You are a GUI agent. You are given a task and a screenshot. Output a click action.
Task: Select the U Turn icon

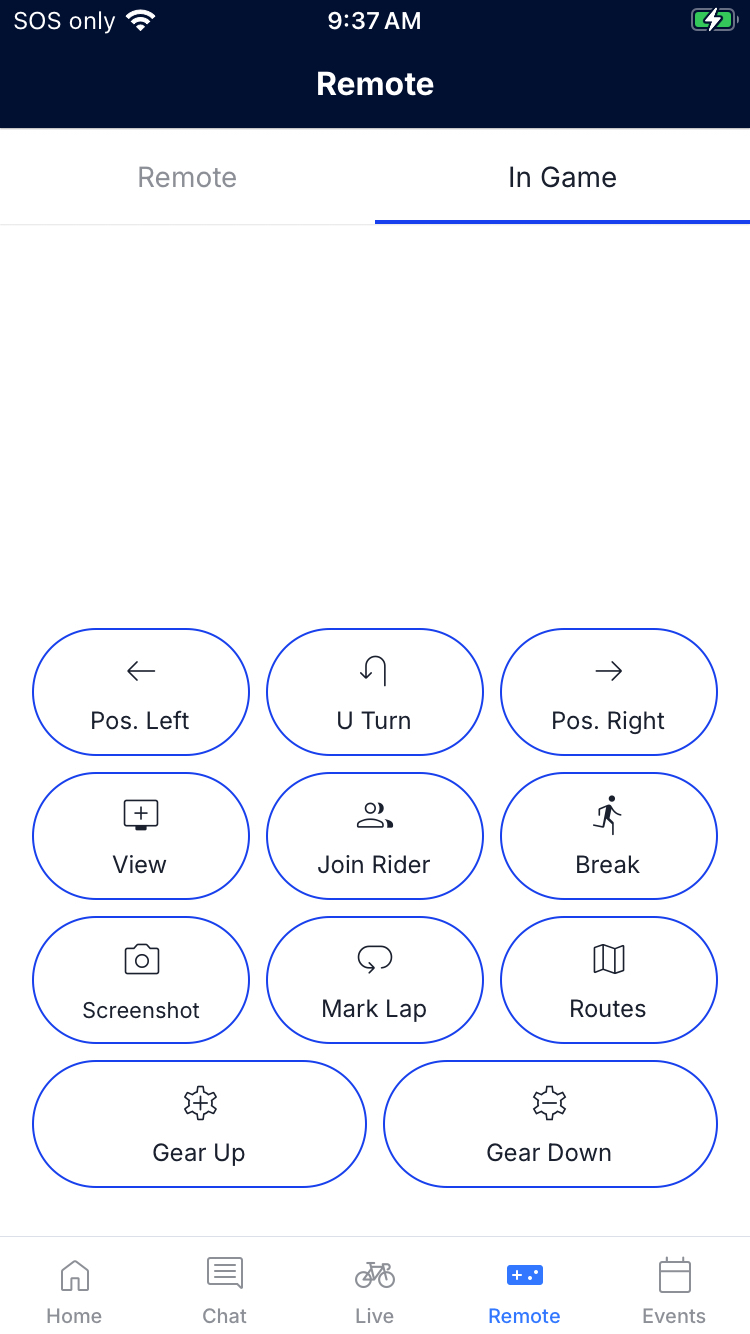(374, 671)
